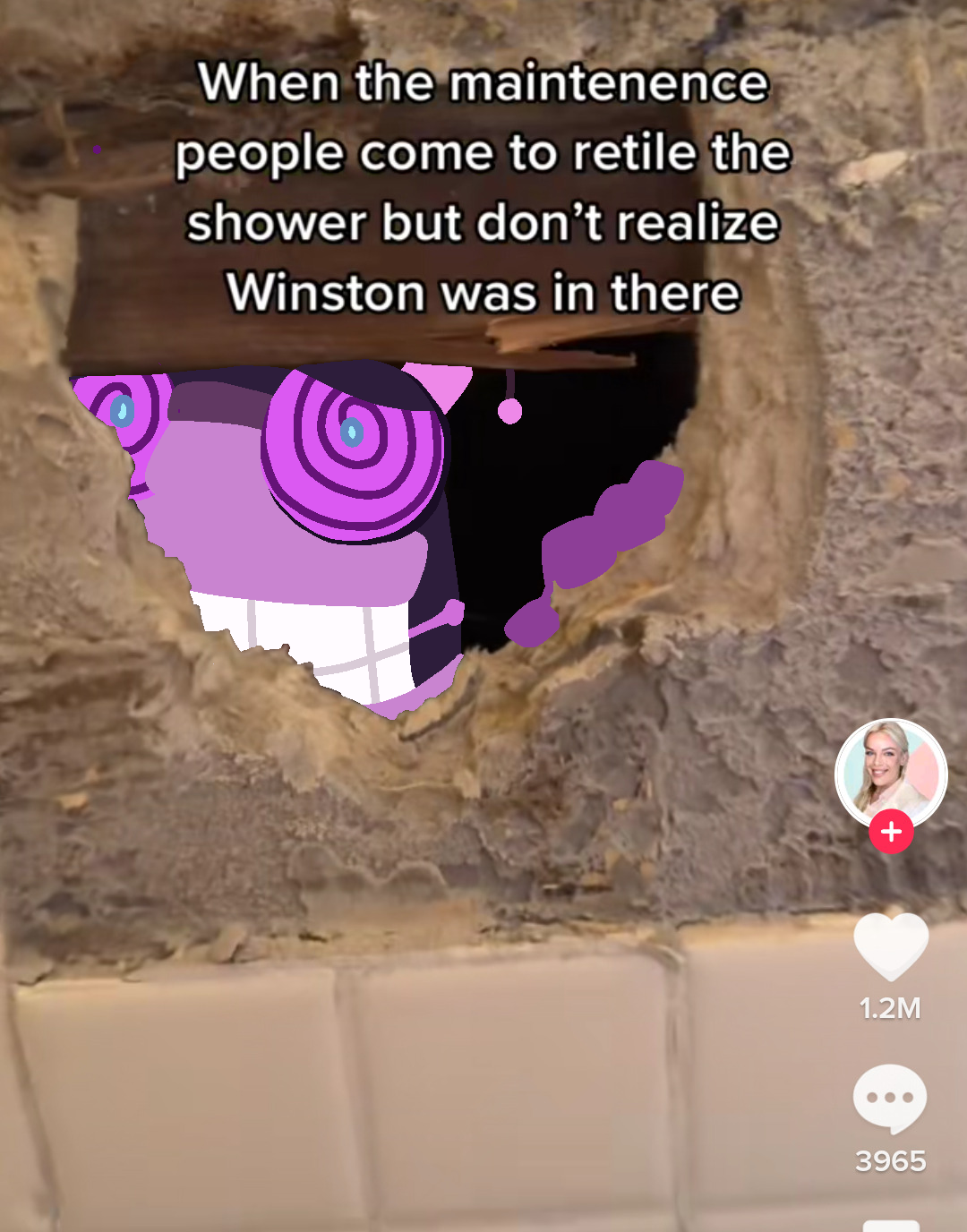Open the comments on this video
The width and height of the screenshot is (967, 1232).
pos(890,1098)
